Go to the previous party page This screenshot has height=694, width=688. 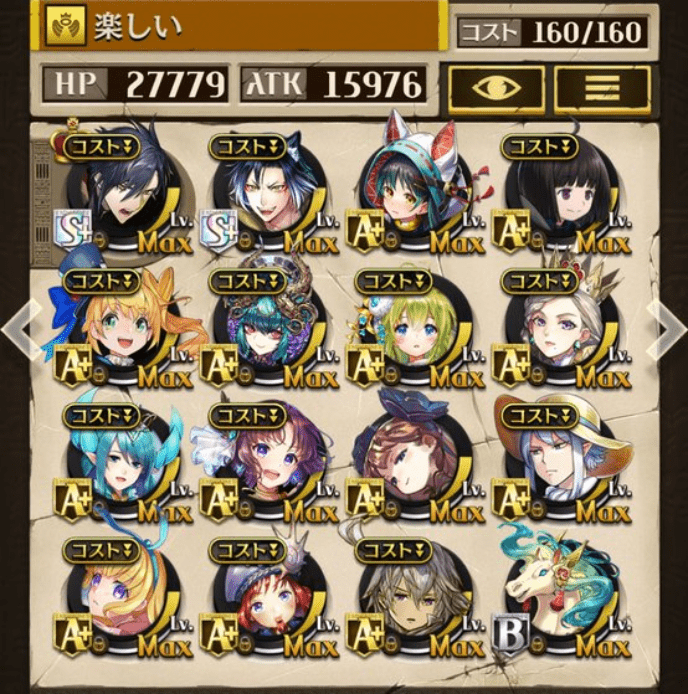tap(18, 326)
